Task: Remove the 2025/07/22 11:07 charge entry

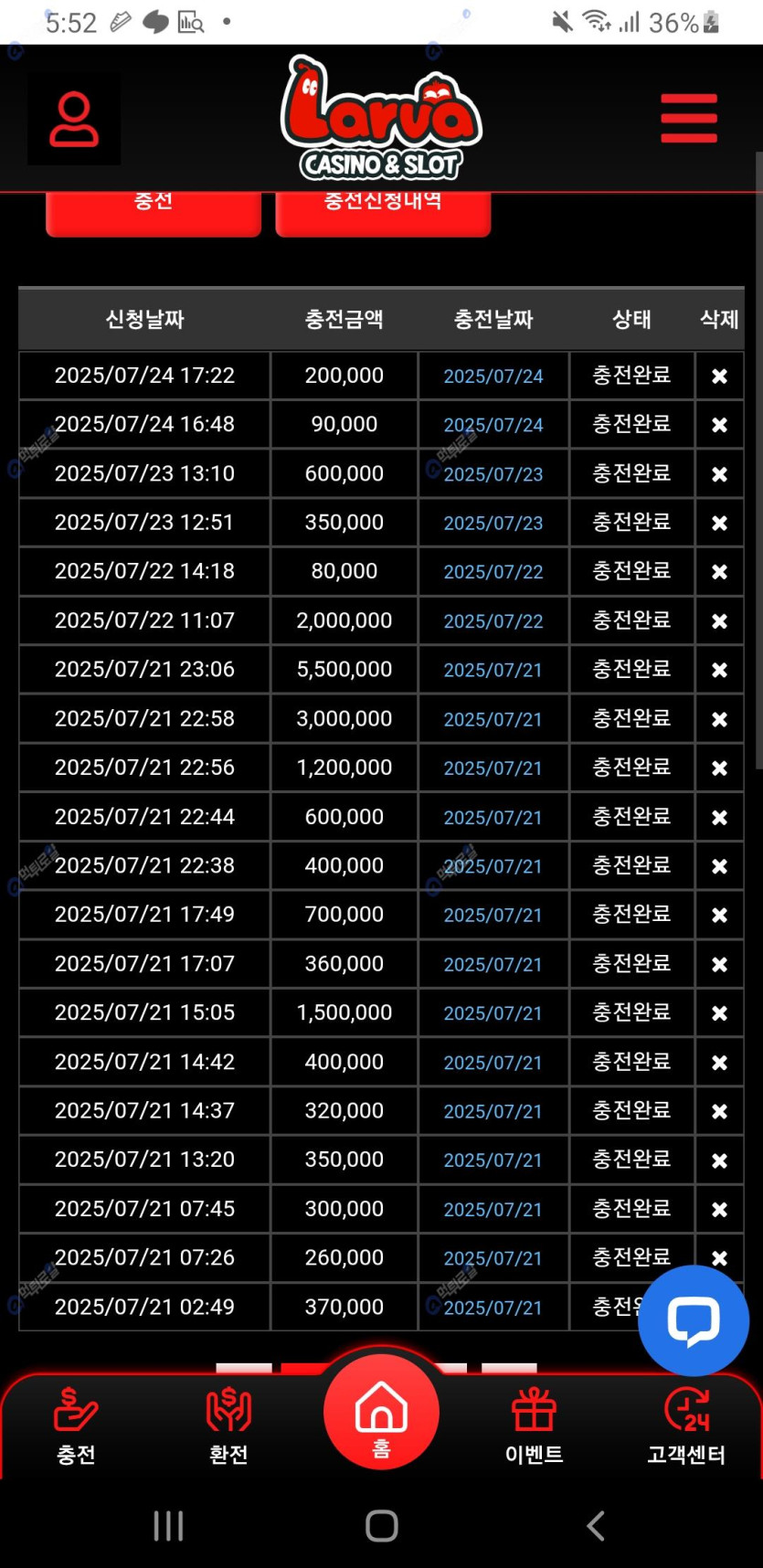Action: [x=719, y=621]
